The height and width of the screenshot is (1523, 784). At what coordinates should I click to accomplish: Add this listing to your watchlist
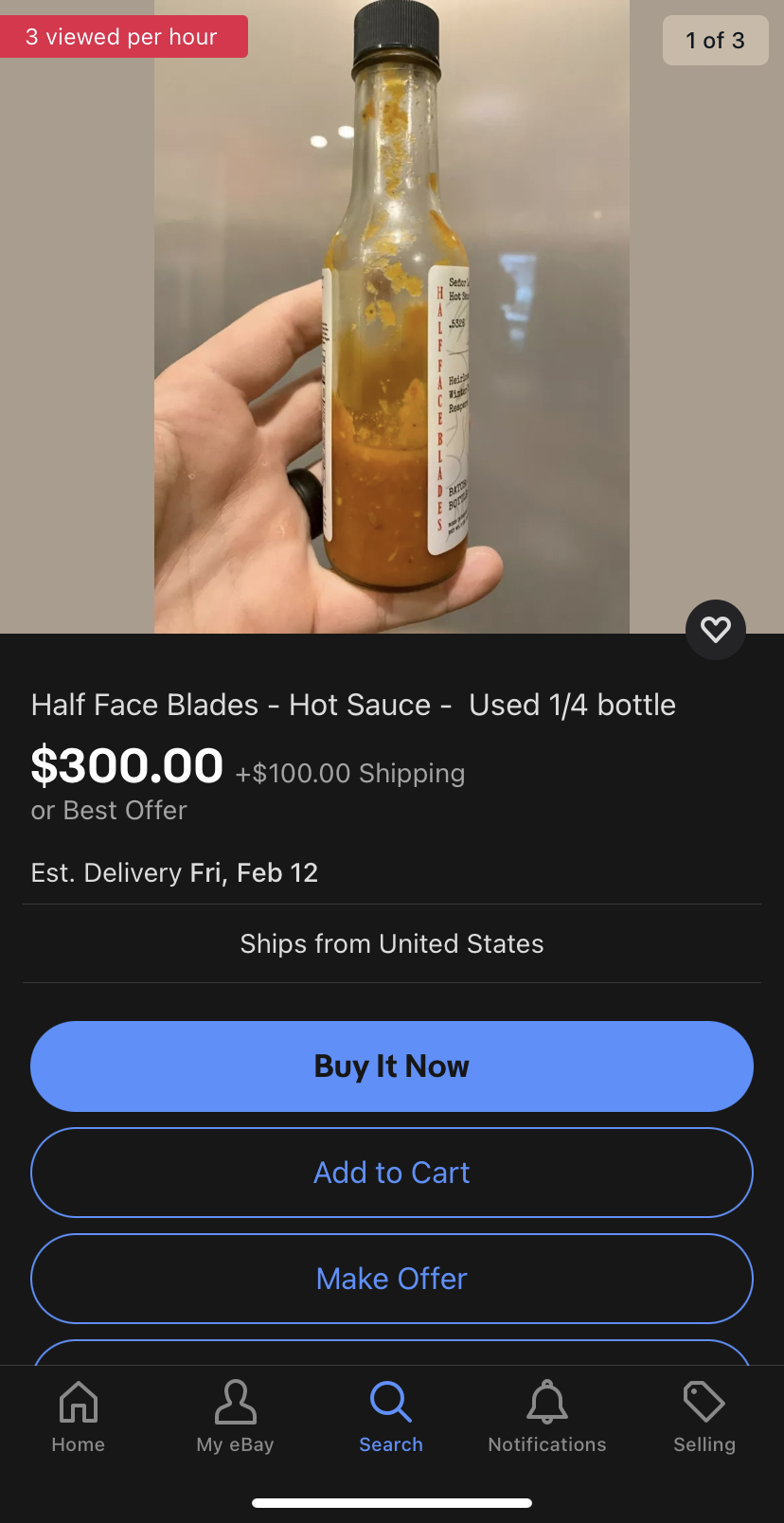coord(716,630)
